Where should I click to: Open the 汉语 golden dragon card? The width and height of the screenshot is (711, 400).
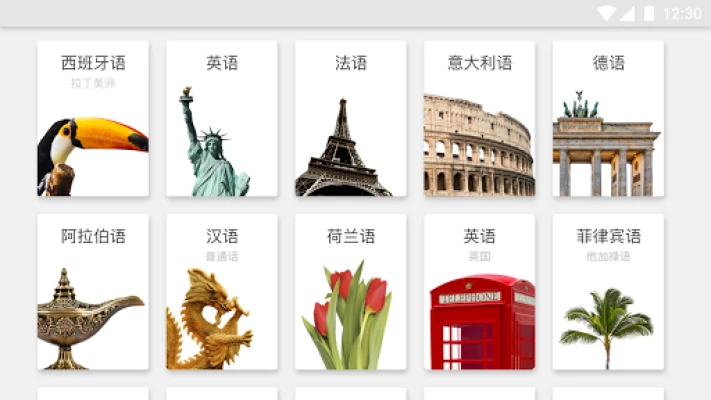click(222, 292)
